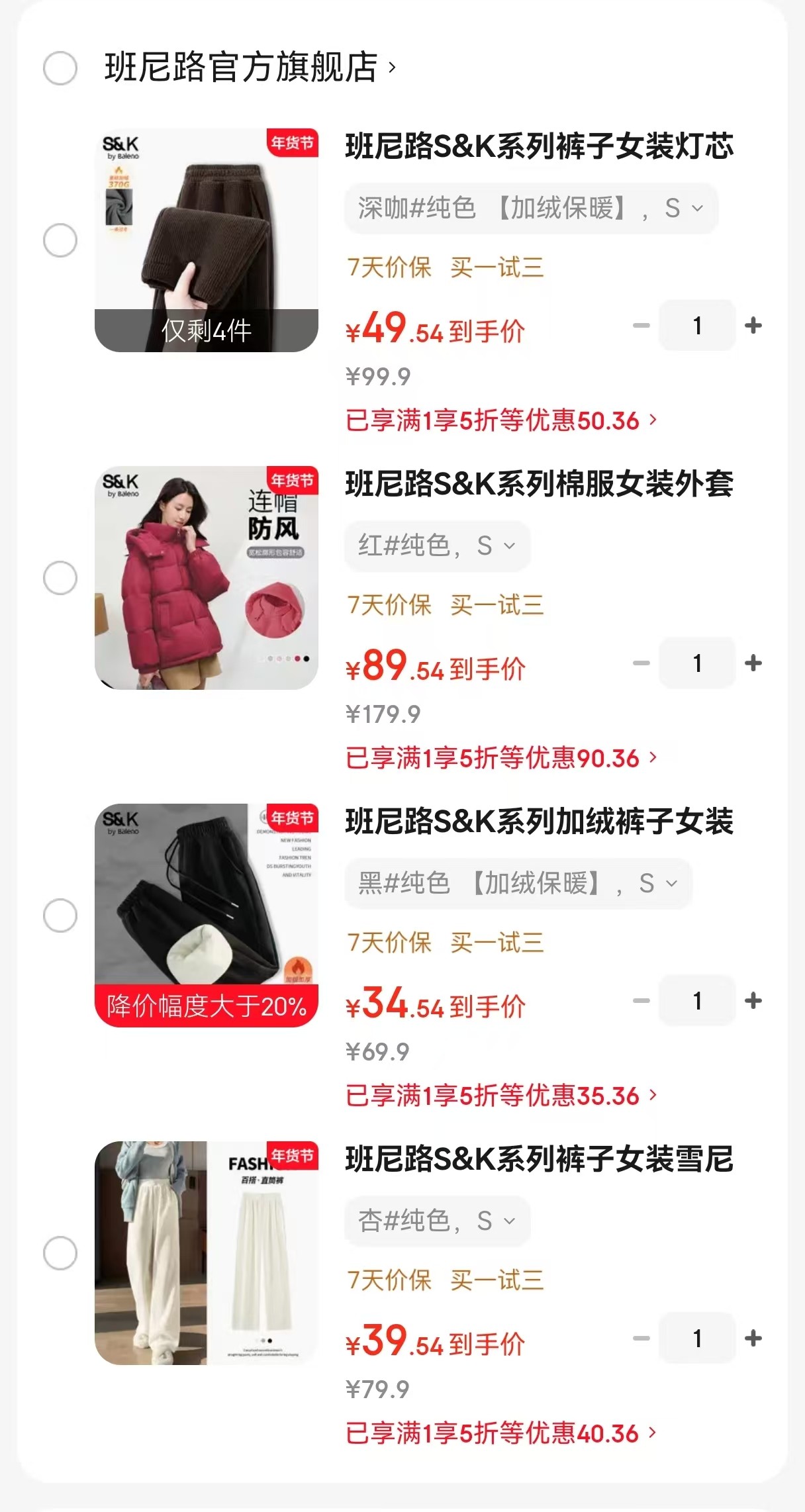Open the 深咖 corduroy pants product image
This screenshot has width=805, height=1512.
(207, 240)
